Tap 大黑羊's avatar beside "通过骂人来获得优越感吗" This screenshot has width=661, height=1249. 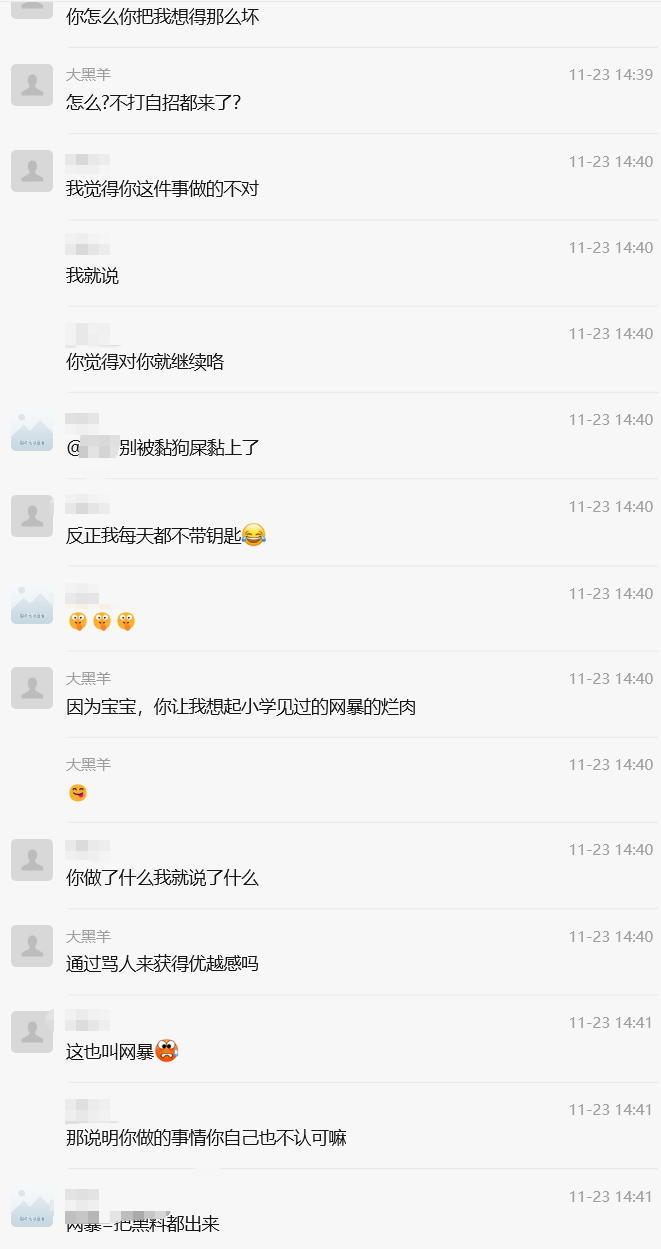(x=32, y=946)
